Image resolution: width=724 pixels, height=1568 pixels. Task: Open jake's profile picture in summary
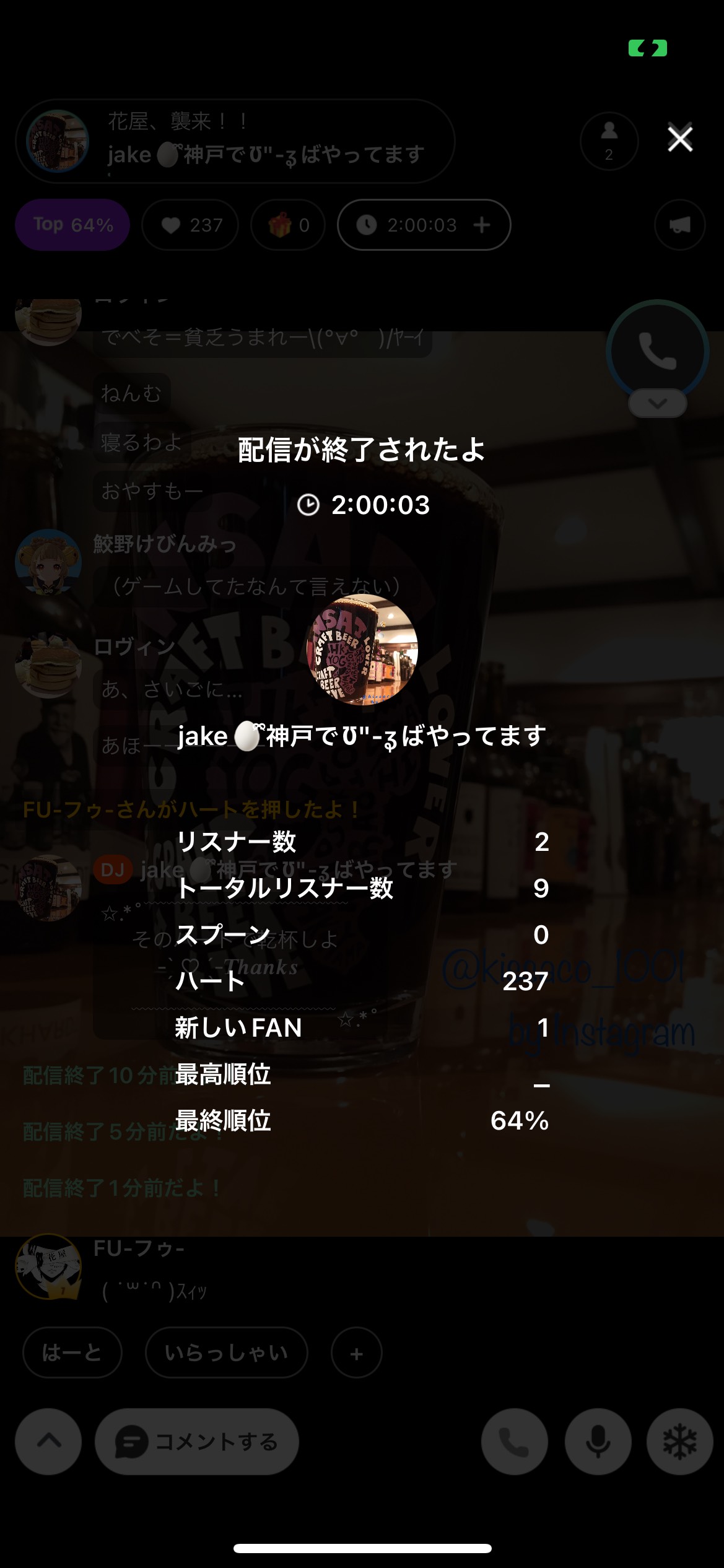(x=362, y=649)
